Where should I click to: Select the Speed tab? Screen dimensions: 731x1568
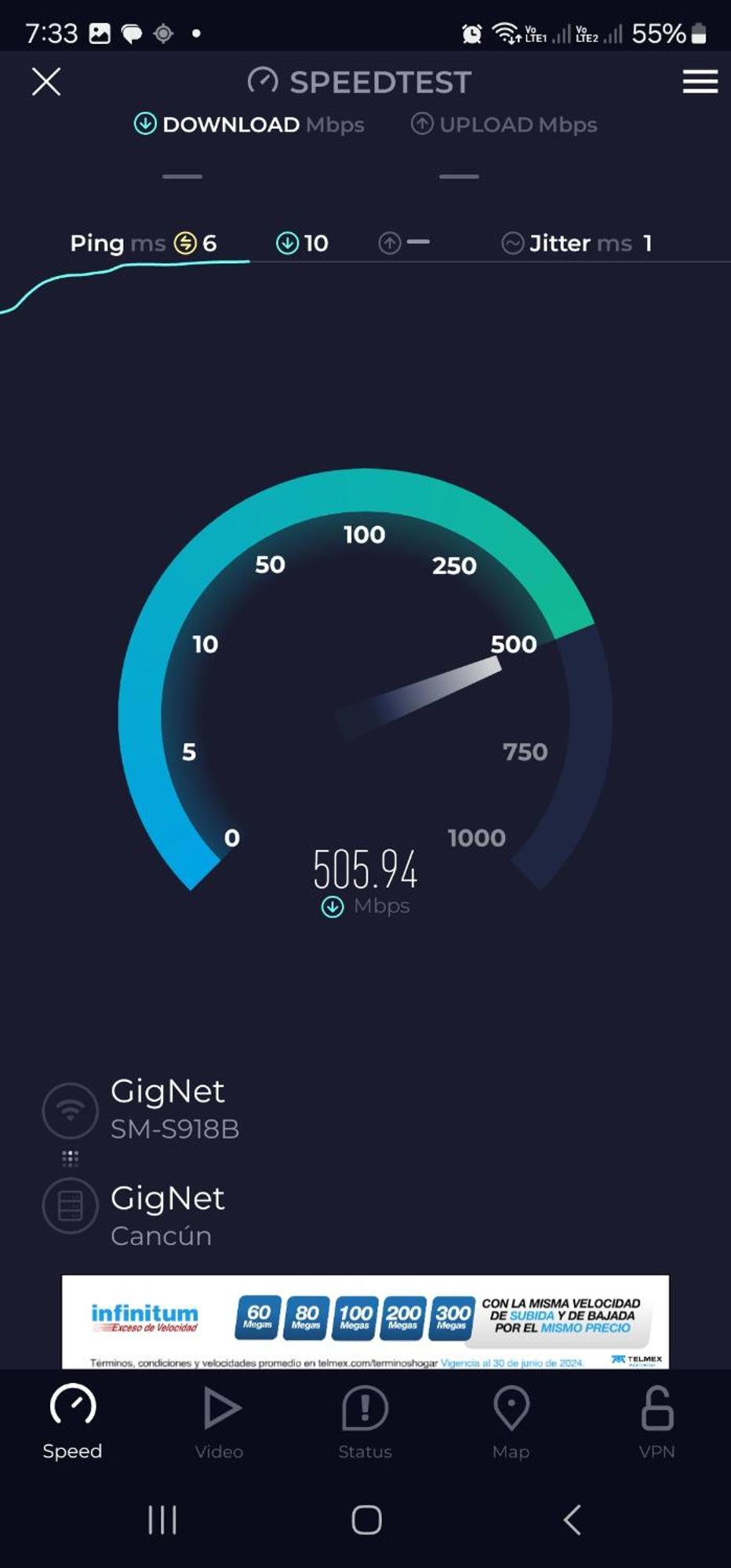72,1422
